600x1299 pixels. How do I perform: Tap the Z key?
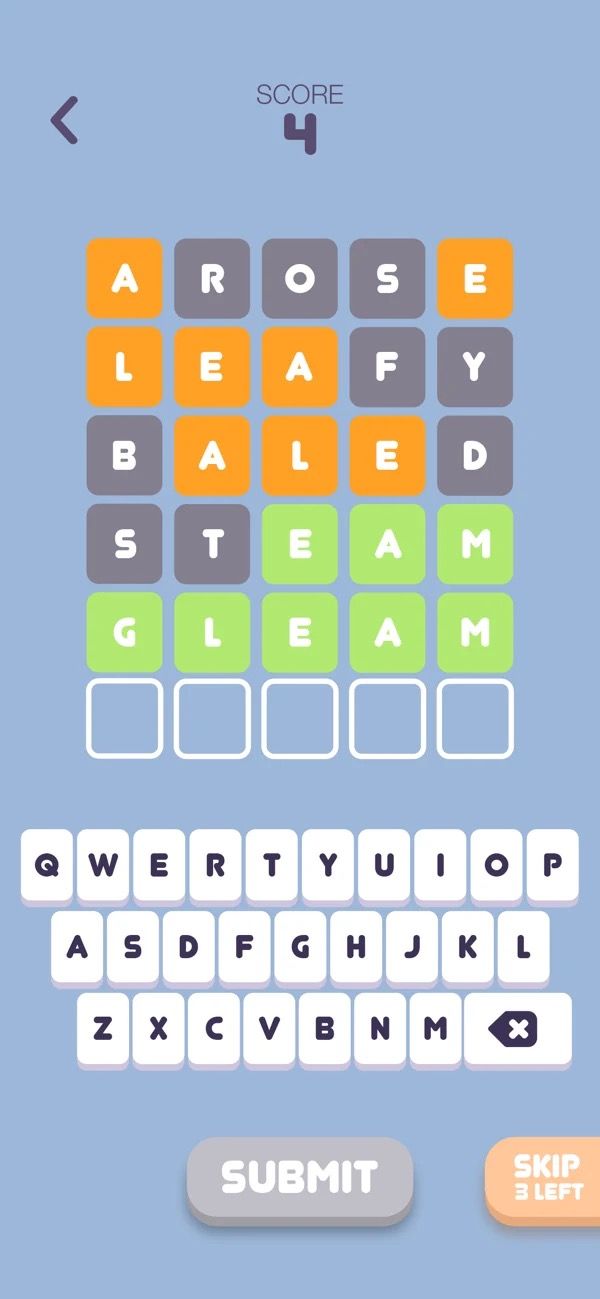tap(103, 1028)
